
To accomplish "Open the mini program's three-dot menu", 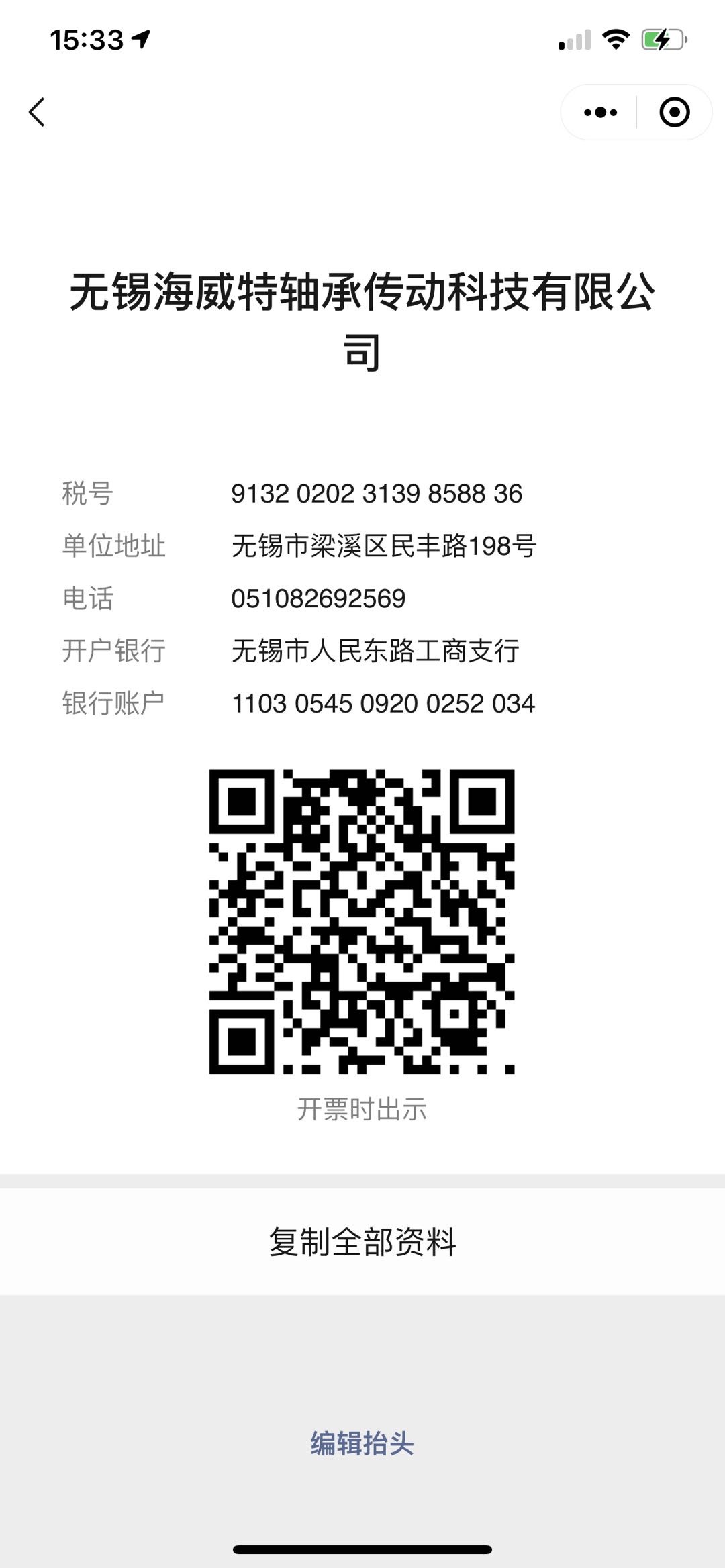I will (x=600, y=112).
